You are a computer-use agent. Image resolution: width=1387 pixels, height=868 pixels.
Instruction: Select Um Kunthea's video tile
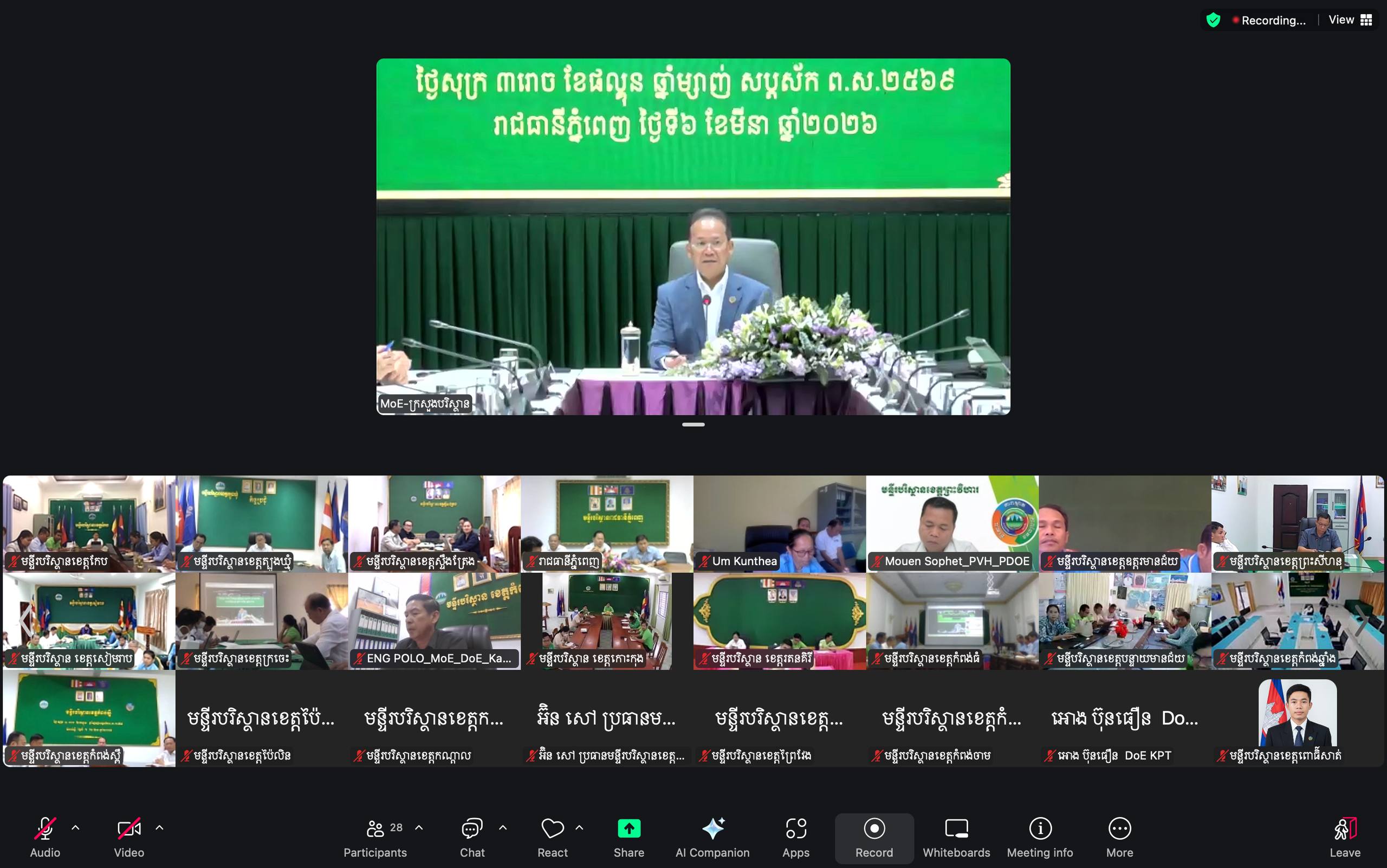(779, 522)
